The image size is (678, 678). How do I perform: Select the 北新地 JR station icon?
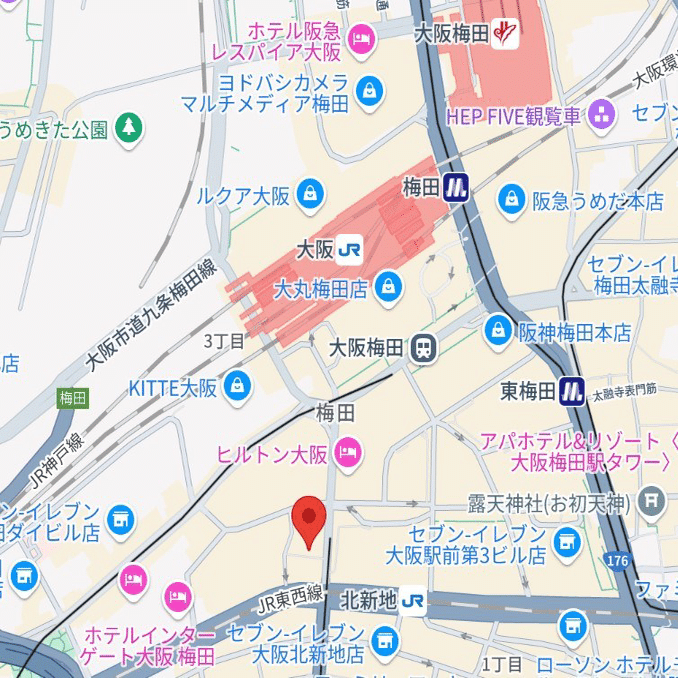click(x=414, y=601)
